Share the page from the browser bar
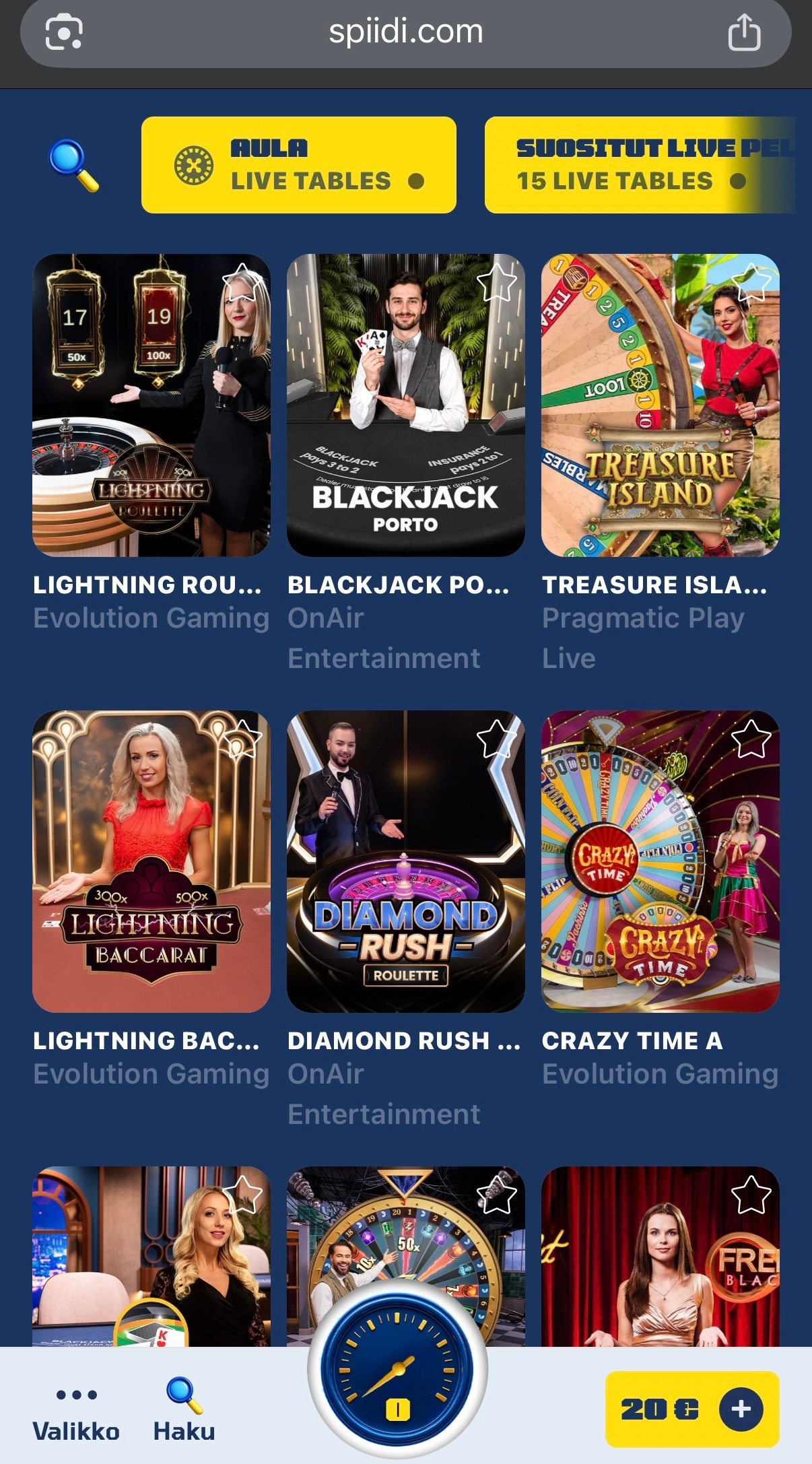The height and width of the screenshot is (1464, 812). tap(744, 32)
